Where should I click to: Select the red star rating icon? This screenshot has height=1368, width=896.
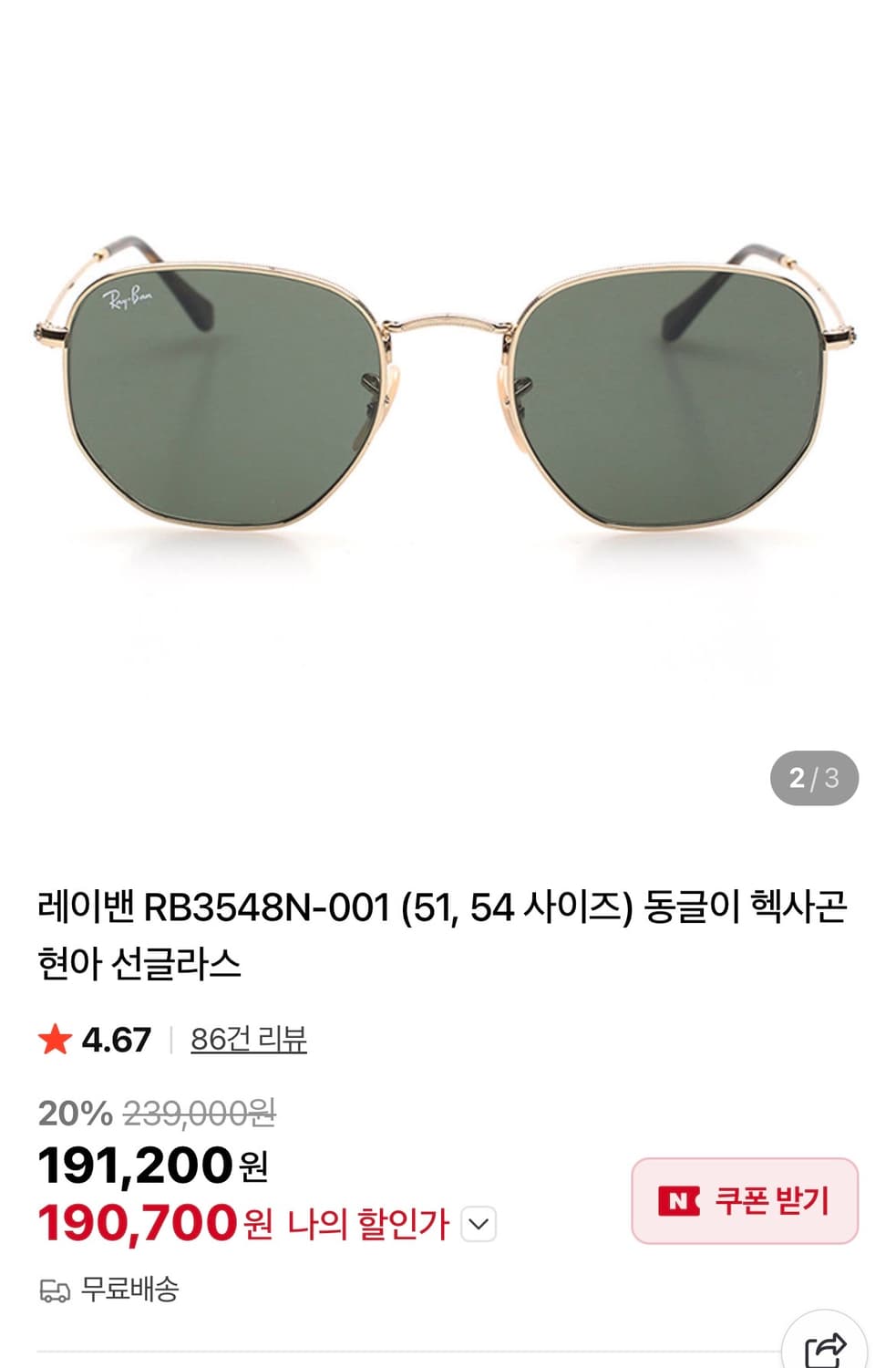click(x=57, y=1038)
